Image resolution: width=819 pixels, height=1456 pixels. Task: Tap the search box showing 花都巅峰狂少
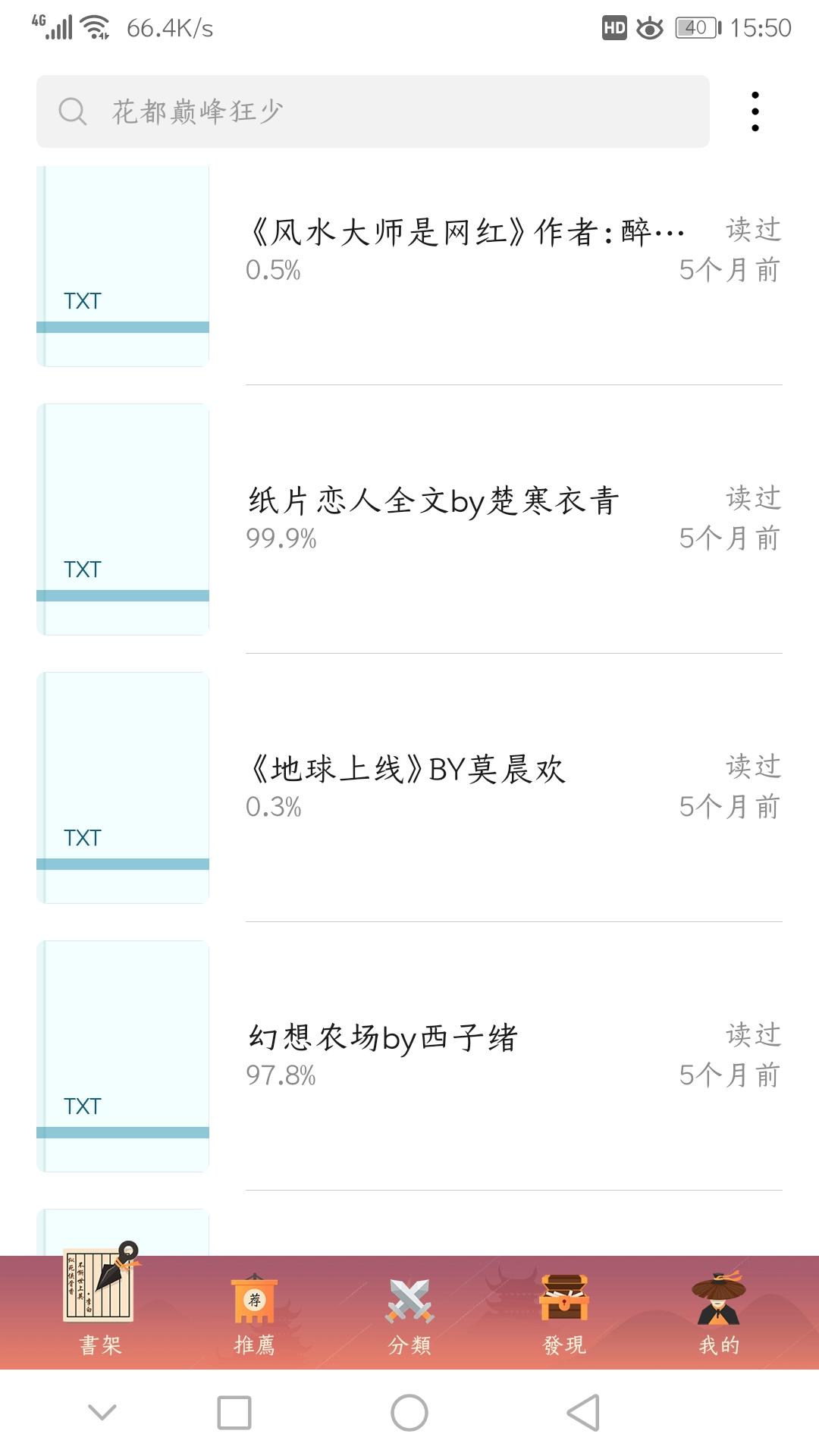[x=373, y=111]
